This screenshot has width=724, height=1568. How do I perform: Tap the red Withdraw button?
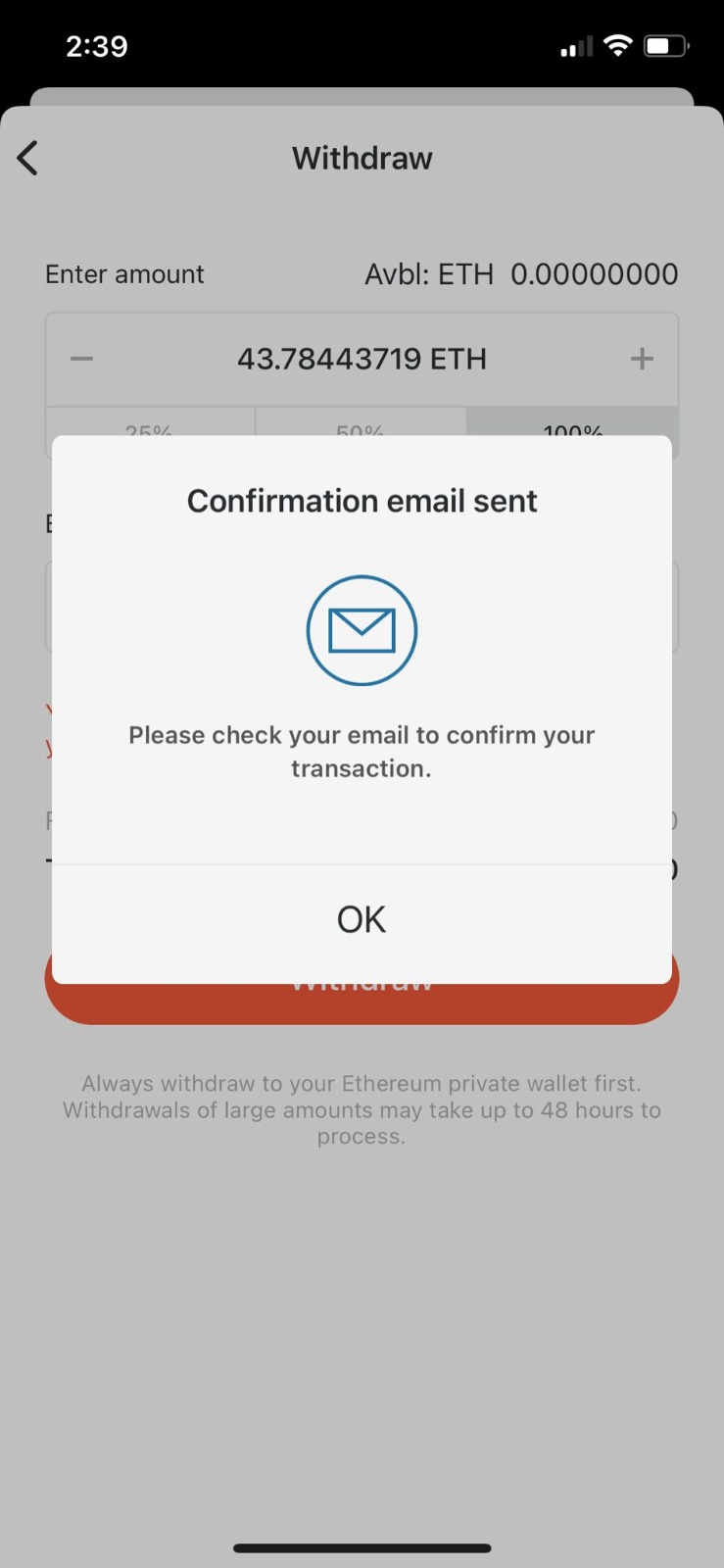(361, 990)
